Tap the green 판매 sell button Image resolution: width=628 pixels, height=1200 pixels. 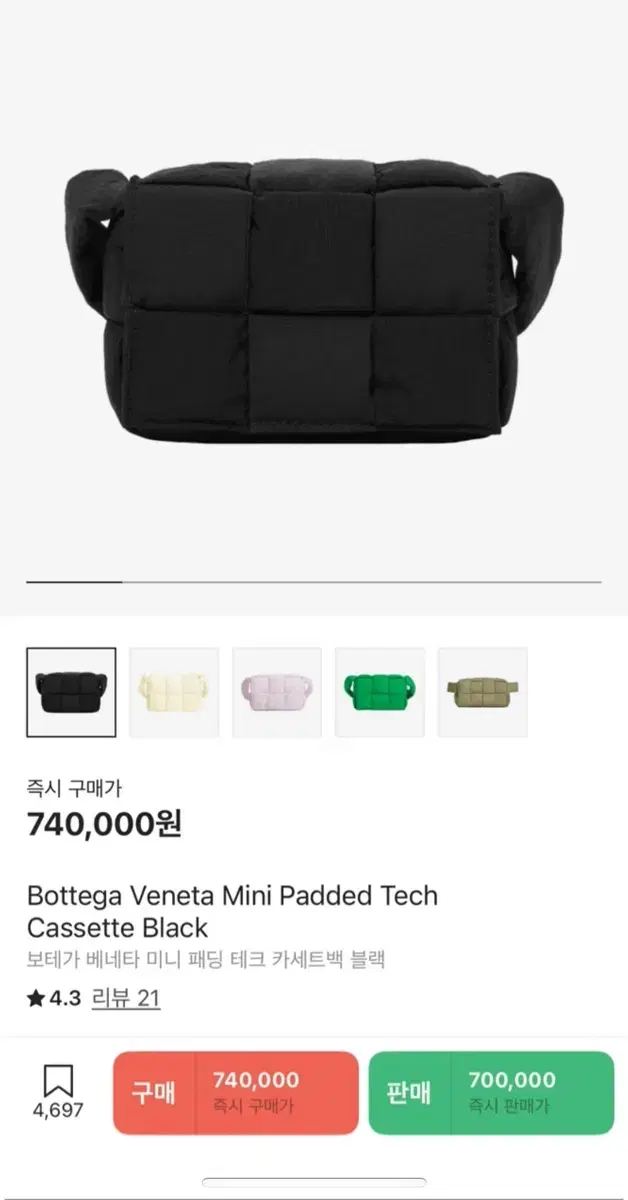(492, 1093)
